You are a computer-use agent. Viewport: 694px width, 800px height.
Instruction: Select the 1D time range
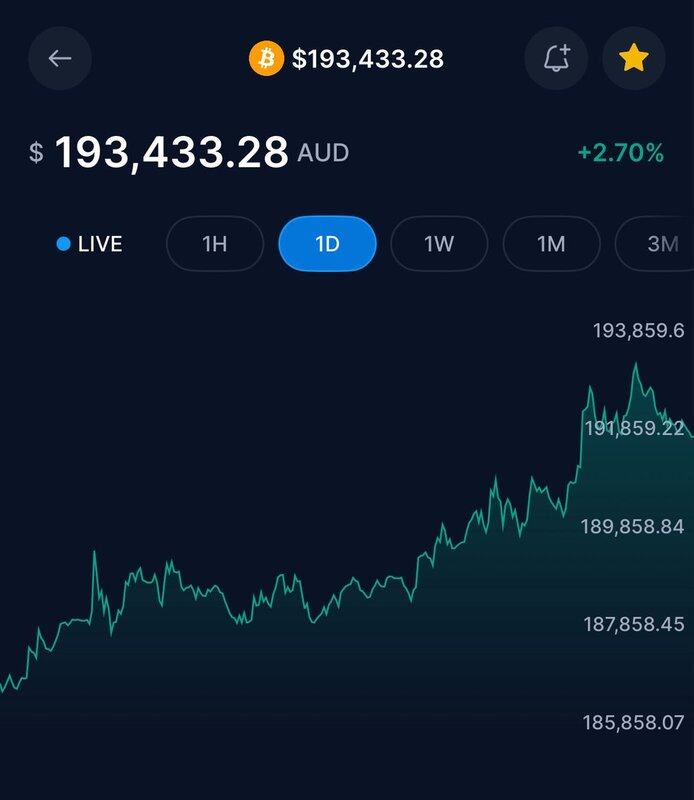point(327,243)
